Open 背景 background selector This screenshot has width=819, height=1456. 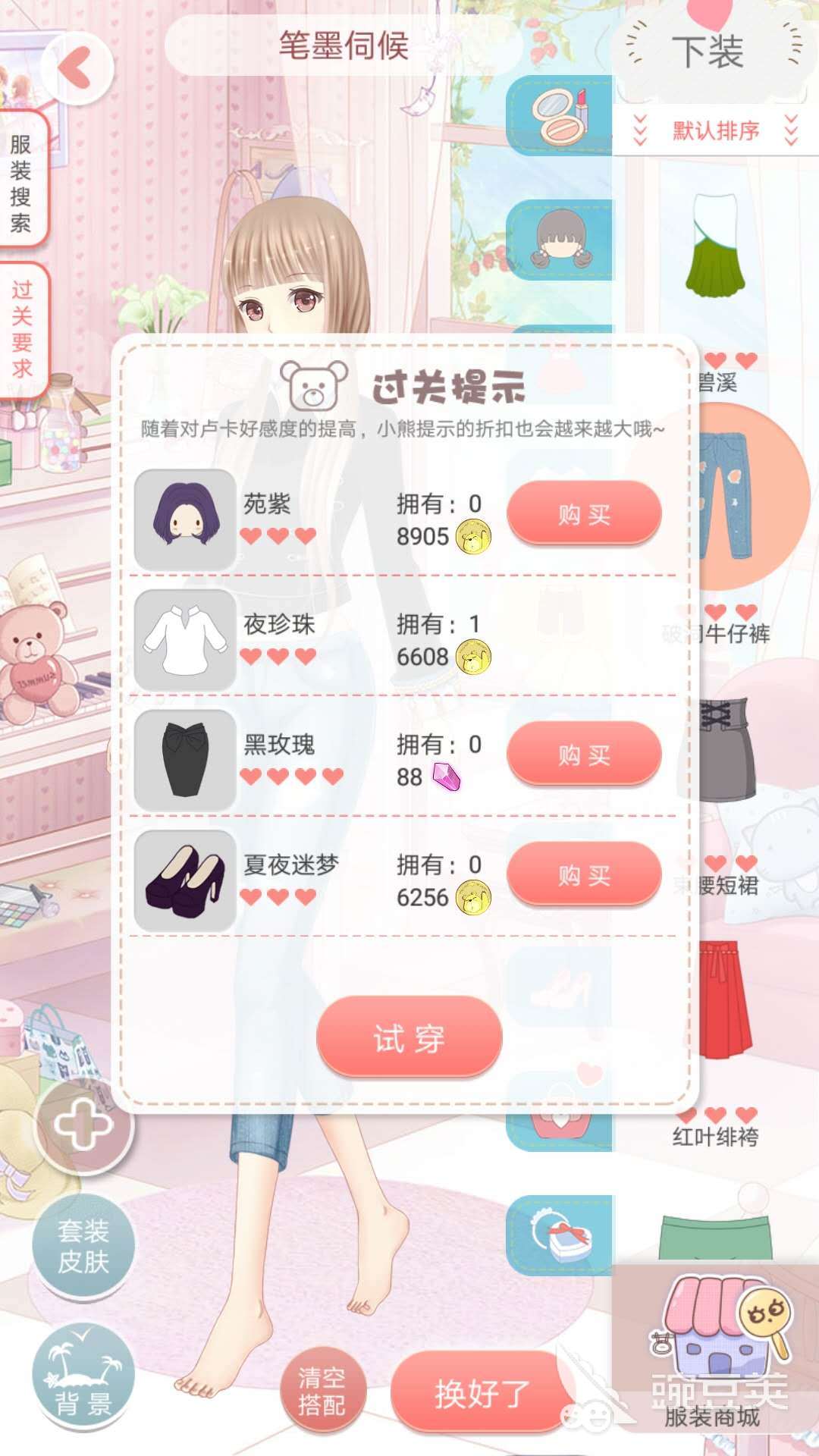click(x=82, y=1376)
